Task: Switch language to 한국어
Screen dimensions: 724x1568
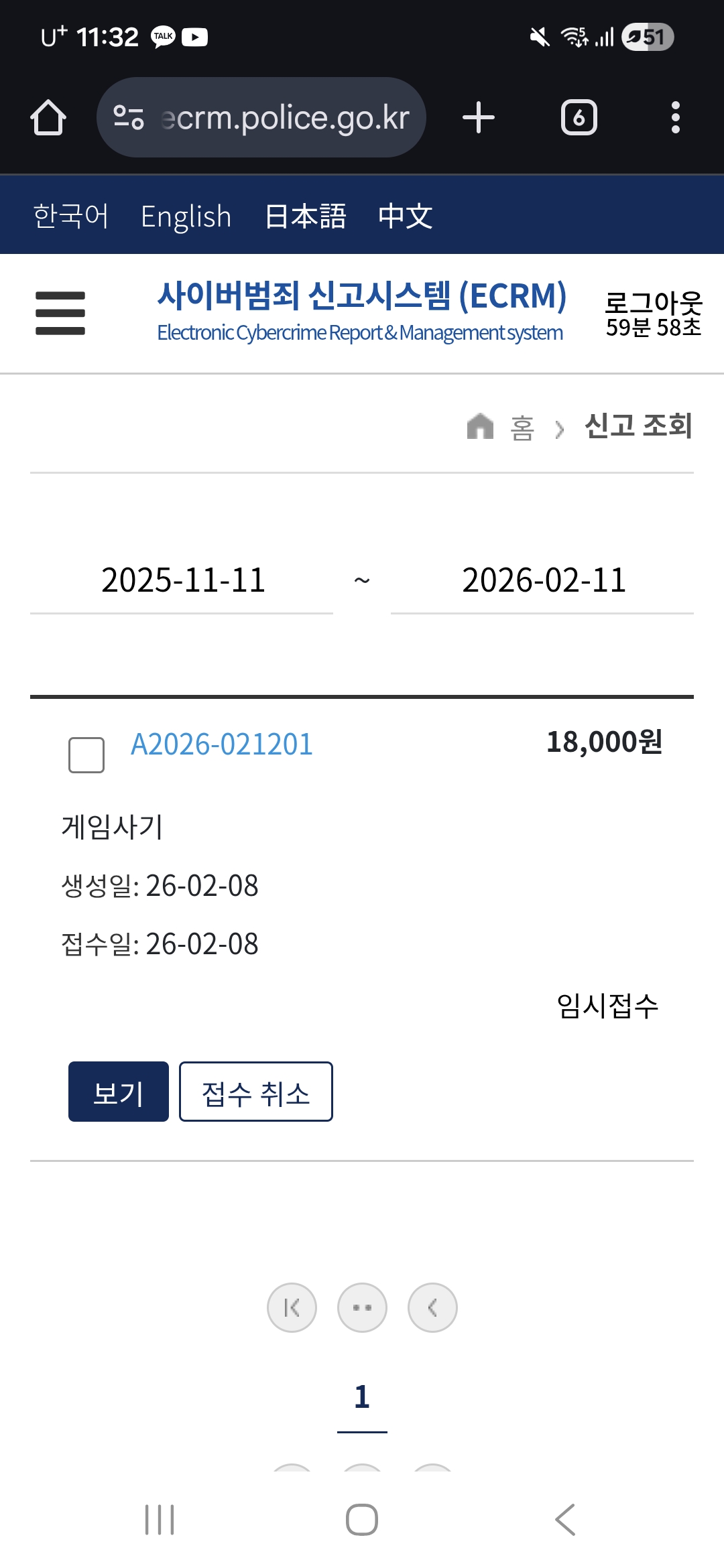Action: (70, 216)
